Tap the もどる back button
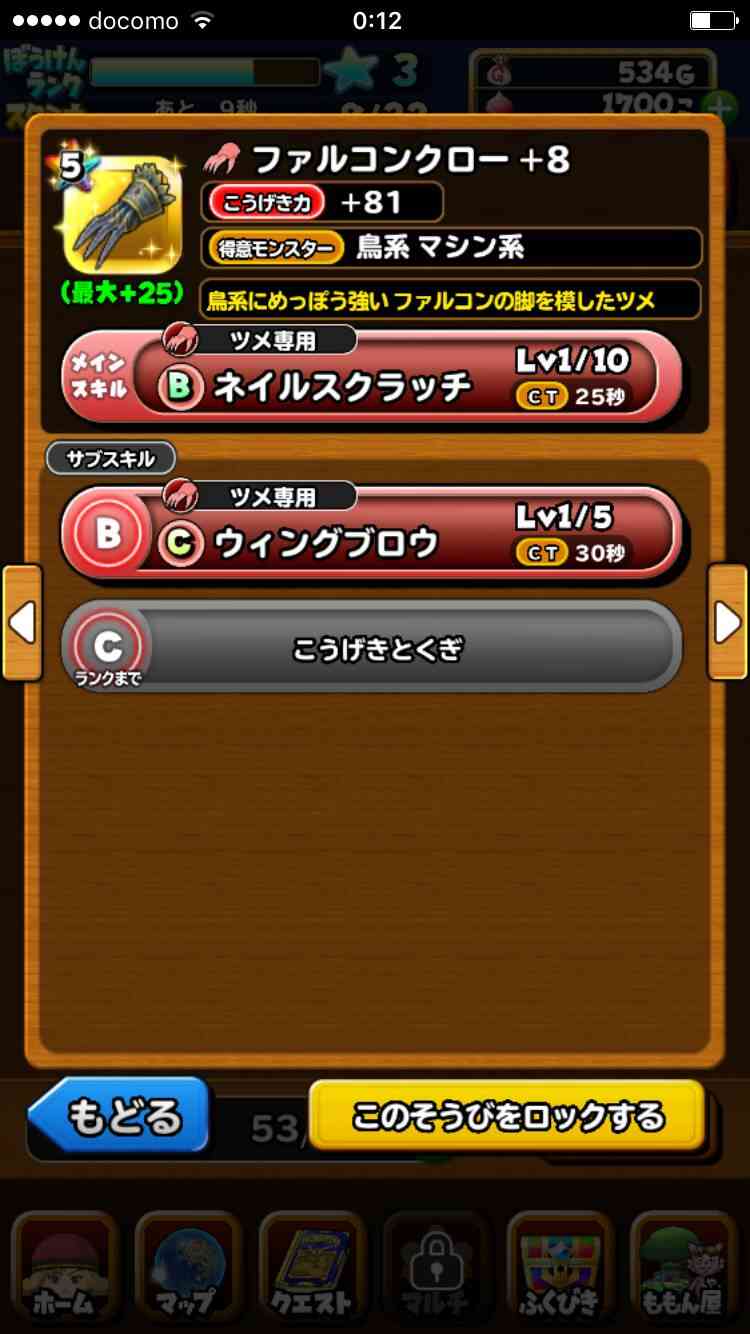Screen dimensions: 750x1334 (119, 1115)
